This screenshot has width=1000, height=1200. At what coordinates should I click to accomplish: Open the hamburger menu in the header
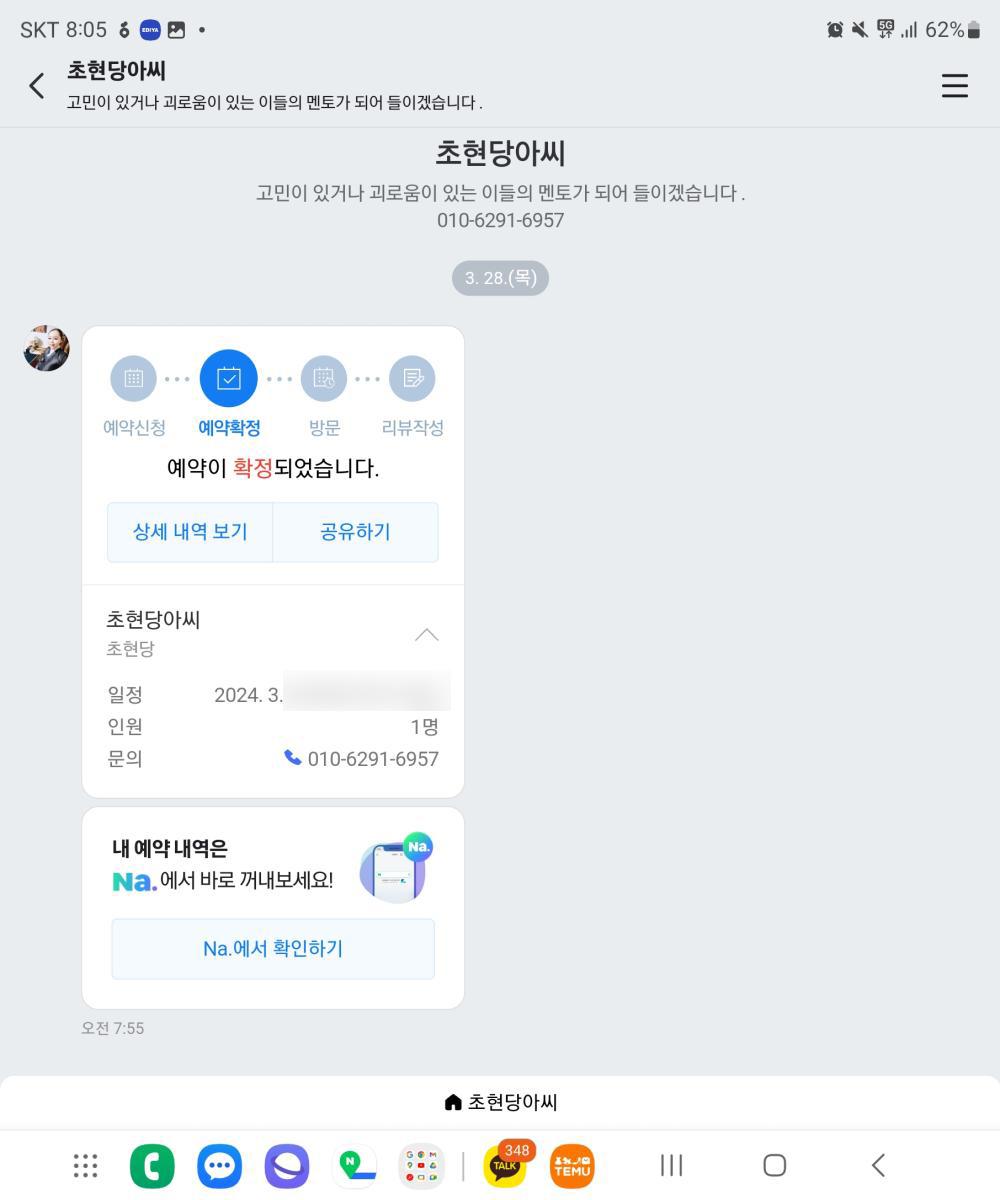(x=954, y=86)
